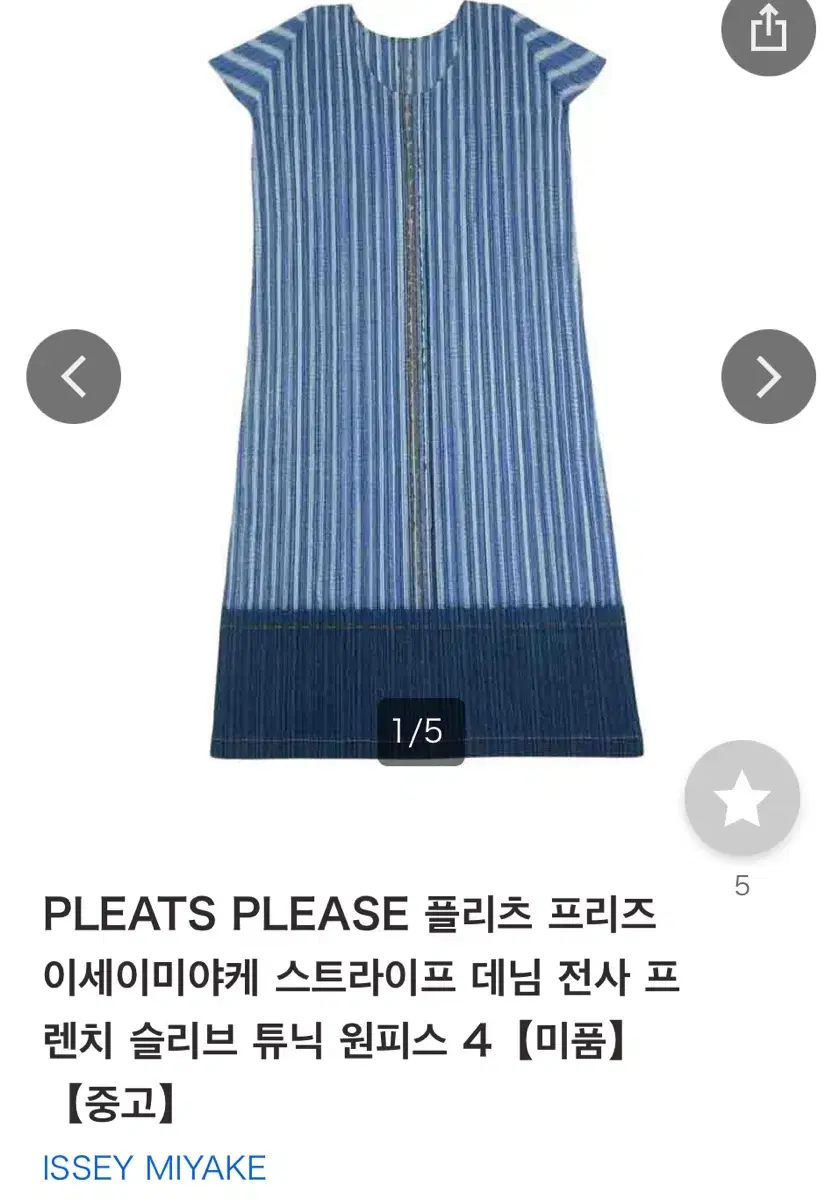Show the next product photo
Image resolution: width=825 pixels, height=1200 pixels.
768,376
